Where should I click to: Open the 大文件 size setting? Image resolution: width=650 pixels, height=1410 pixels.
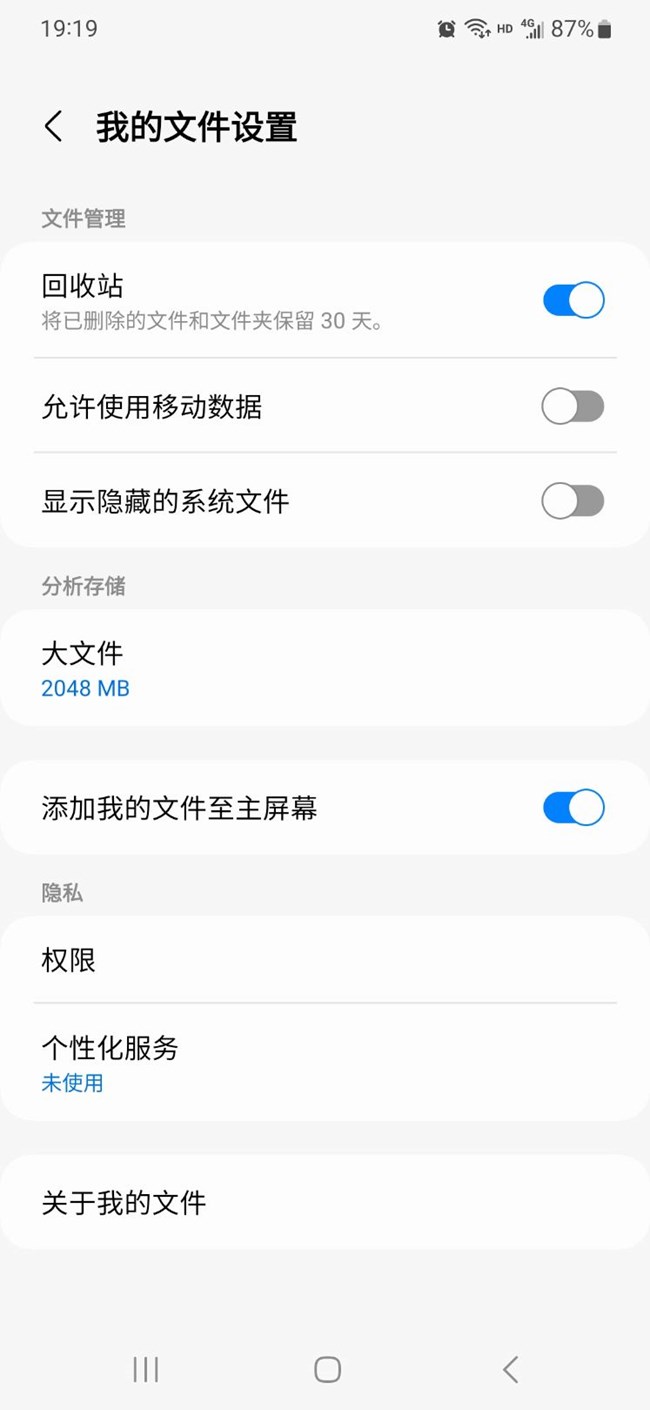point(325,668)
